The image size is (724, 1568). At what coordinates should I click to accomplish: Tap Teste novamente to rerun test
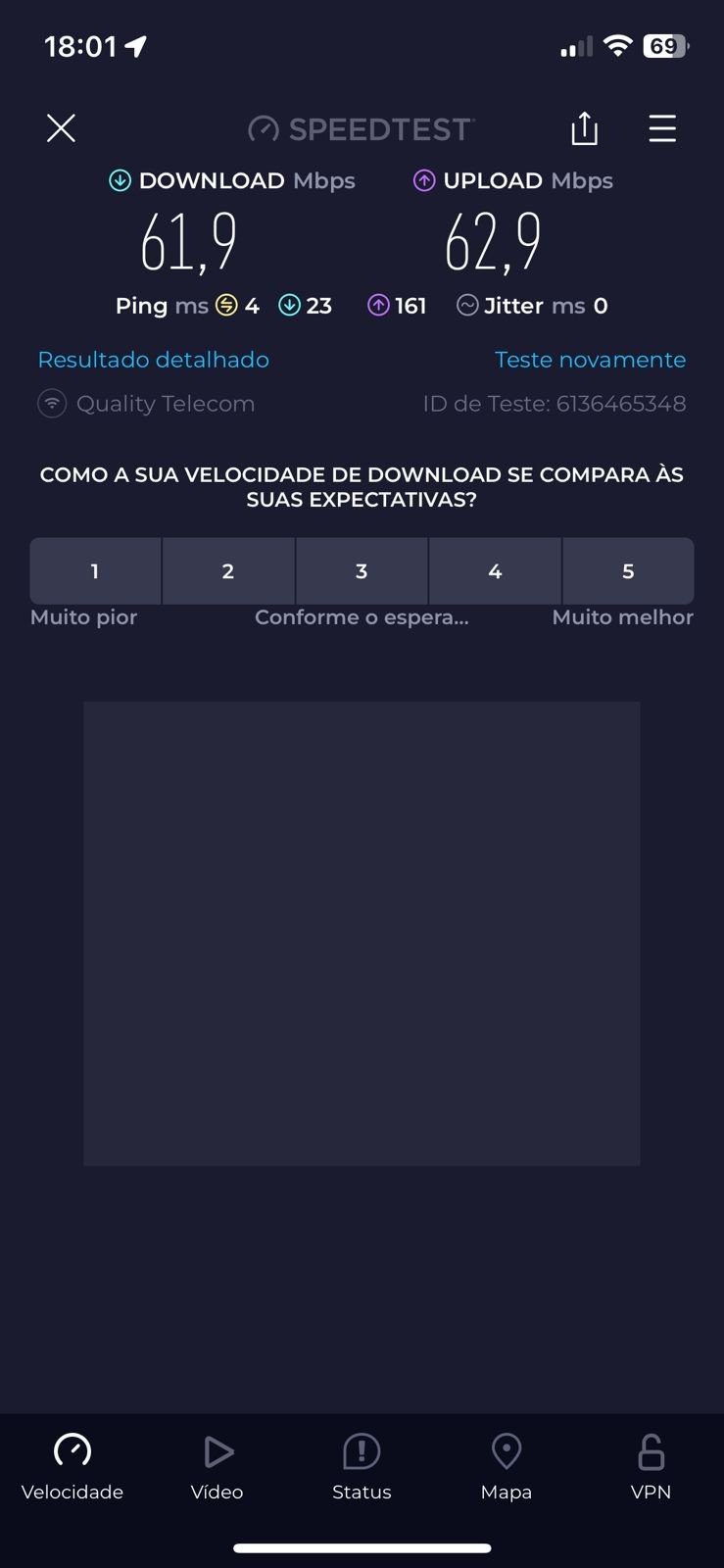(590, 360)
